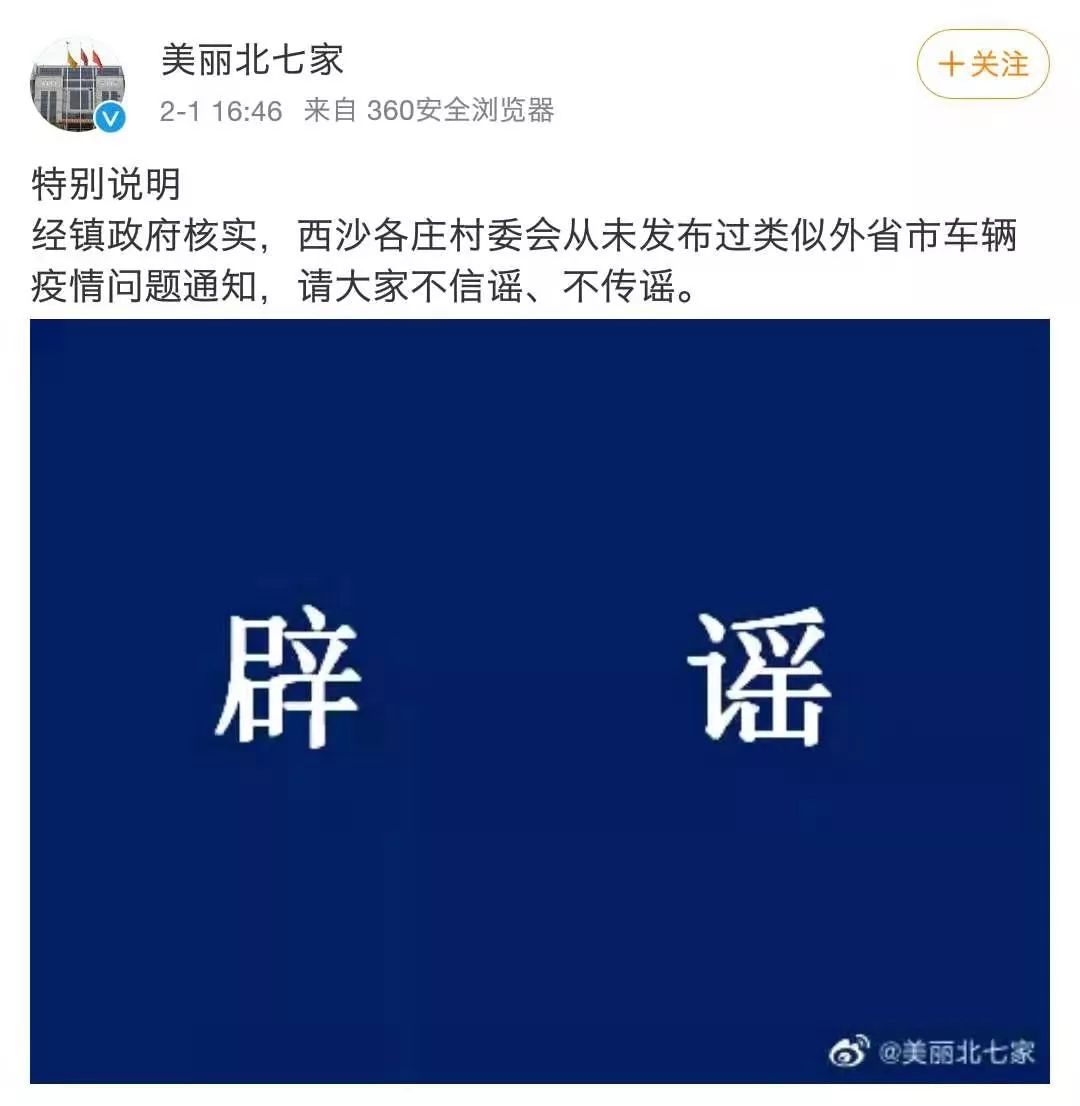Open the 美丽北七家 profile avatar
This screenshot has width=1080, height=1106.
pos(78,85)
